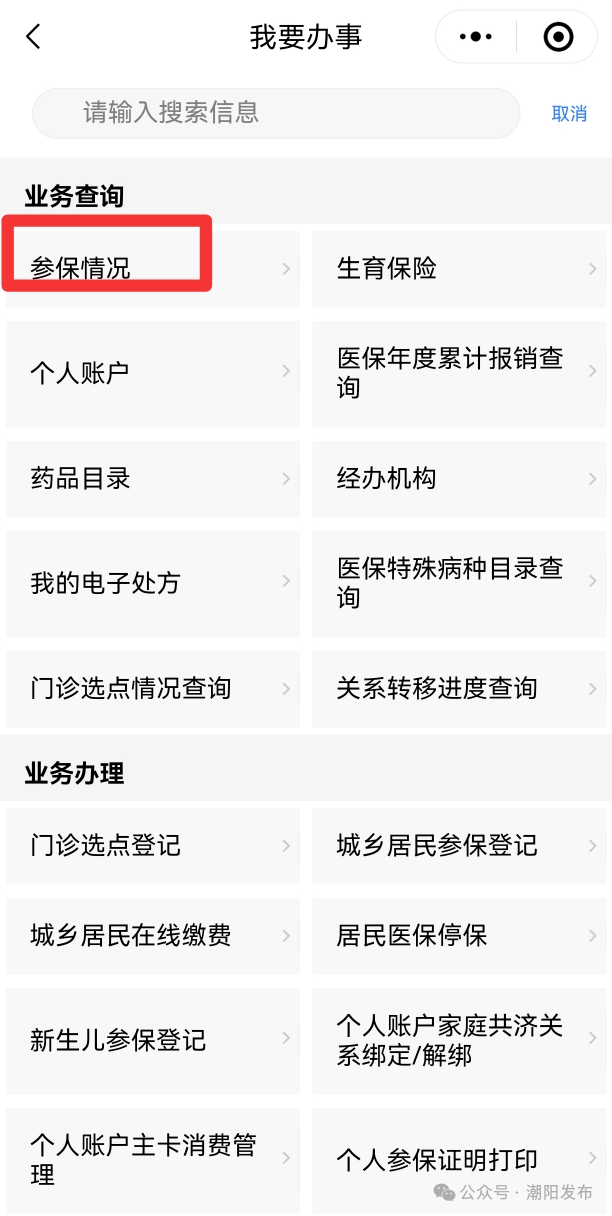Screen dimensions: 612x1216
Task: Open 城乡居民参保登记
Action: coord(458,846)
